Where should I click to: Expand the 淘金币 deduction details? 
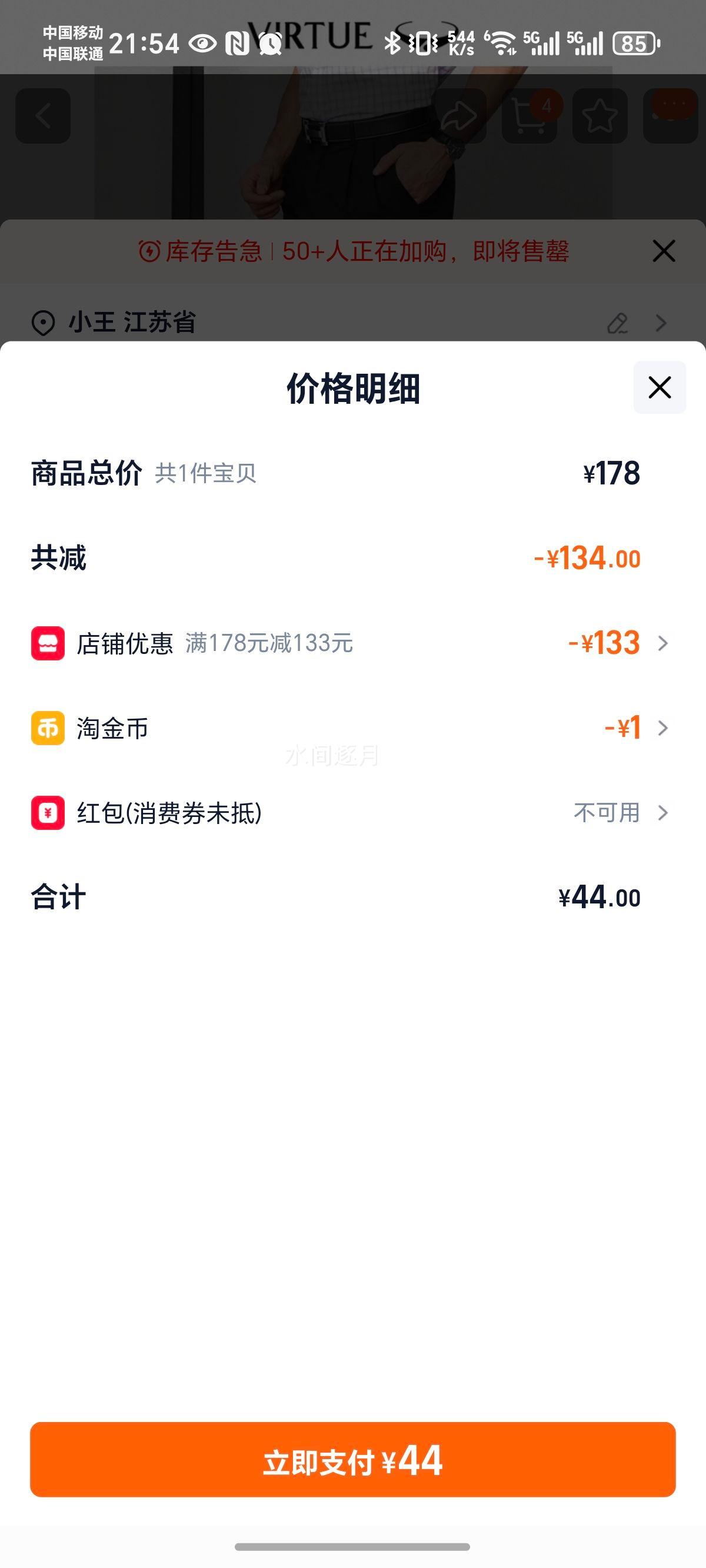(x=664, y=728)
